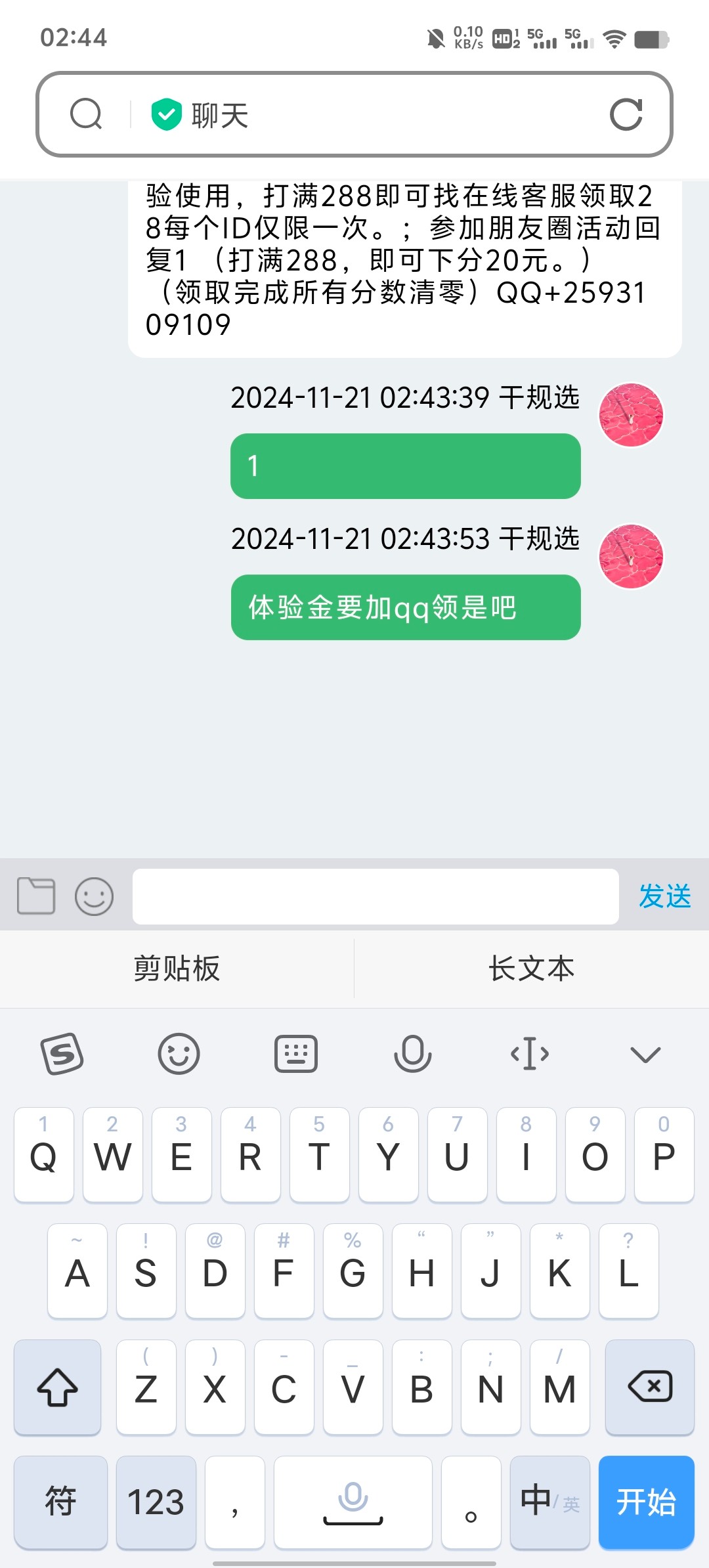Switch keyboard layout via keyboard icon
This screenshot has height=1568, width=709.
pyautogui.click(x=295, y=1054)
